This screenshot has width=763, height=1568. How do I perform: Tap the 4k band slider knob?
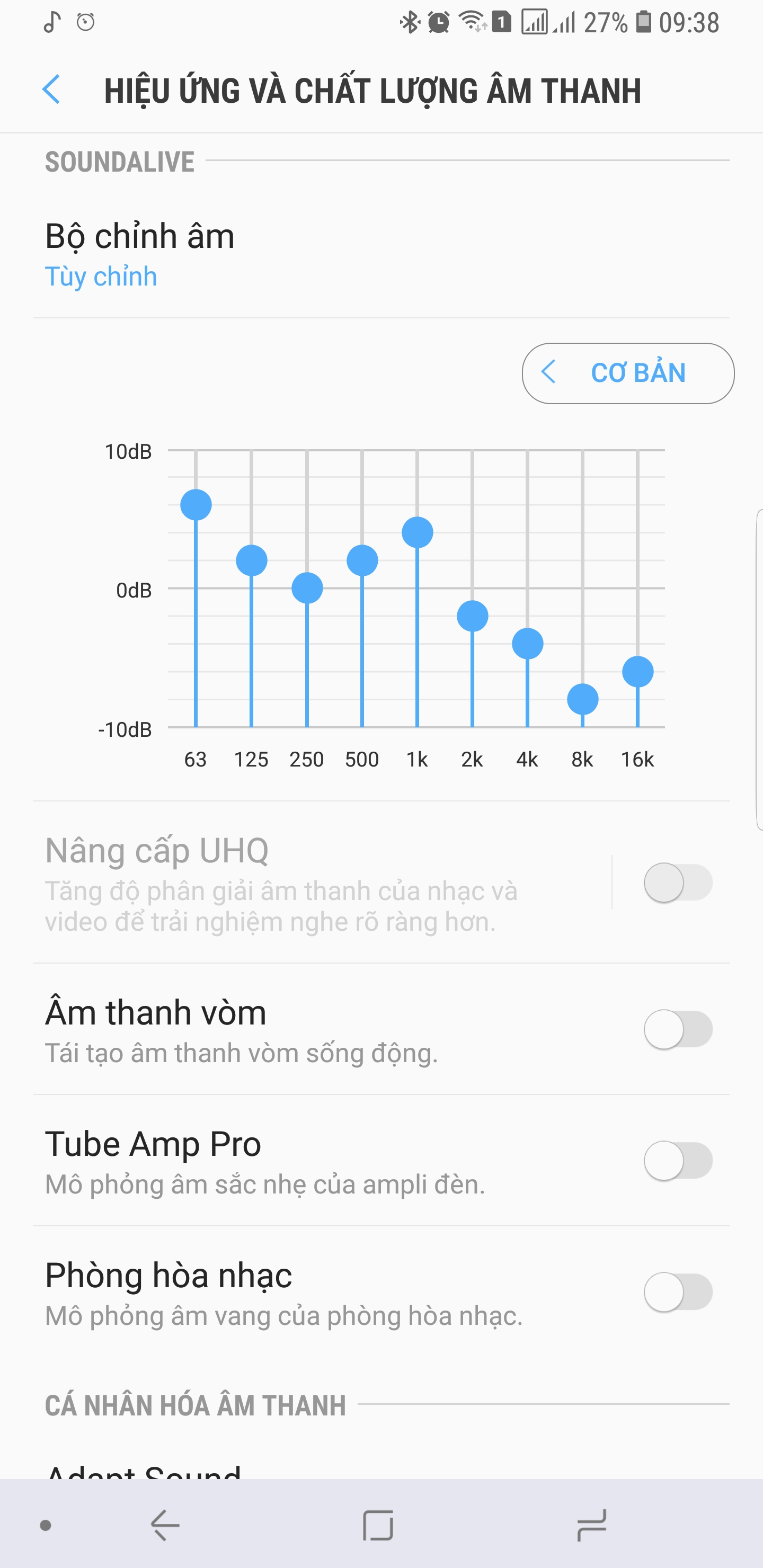[x=527, y=644]
